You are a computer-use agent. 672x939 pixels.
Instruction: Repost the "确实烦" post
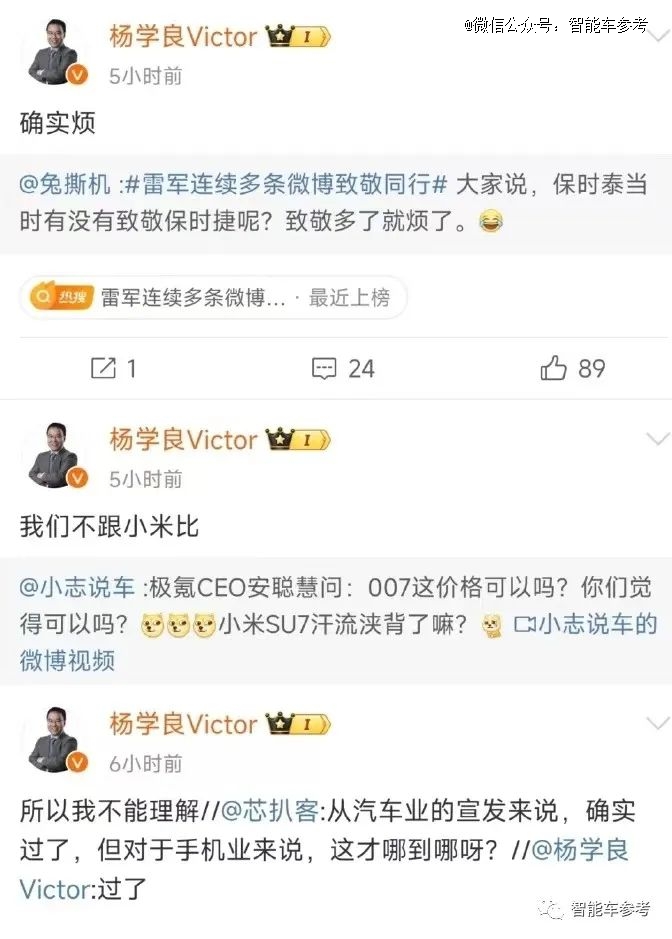click(113, 368)
